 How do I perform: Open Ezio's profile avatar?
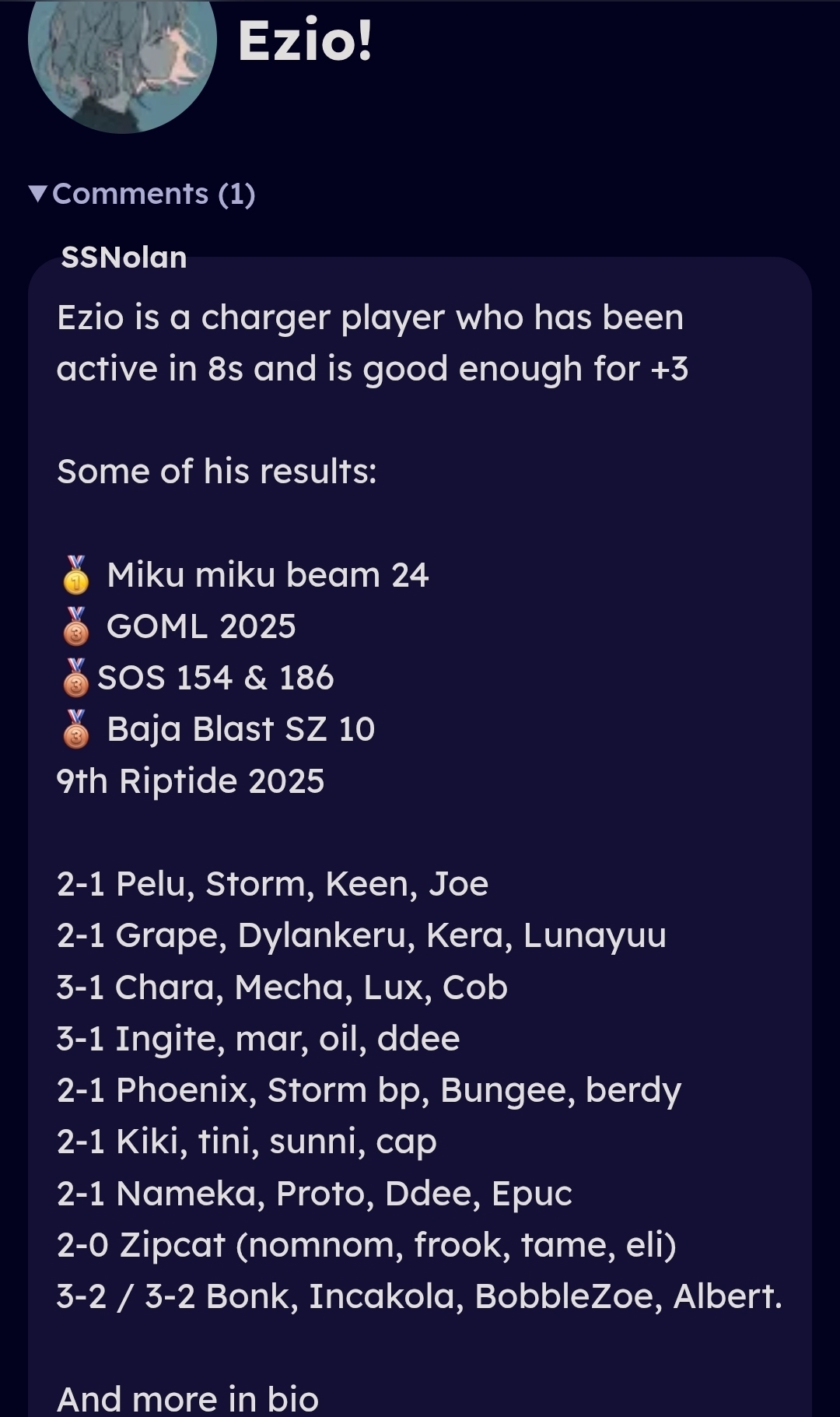click(x=122, y=58)
